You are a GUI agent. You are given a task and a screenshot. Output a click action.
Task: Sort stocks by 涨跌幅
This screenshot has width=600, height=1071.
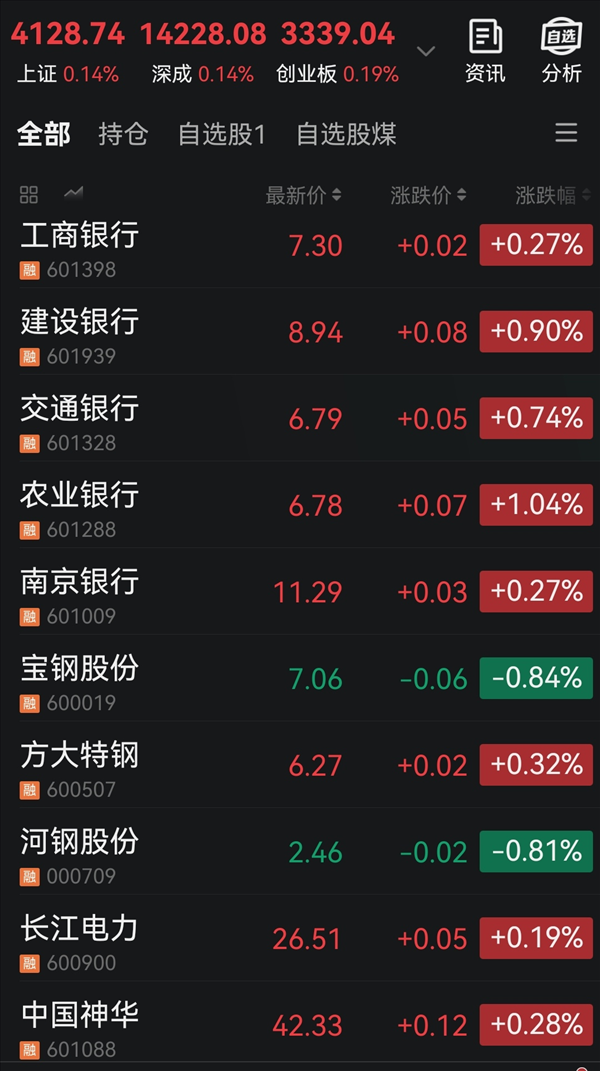[552, 195]
